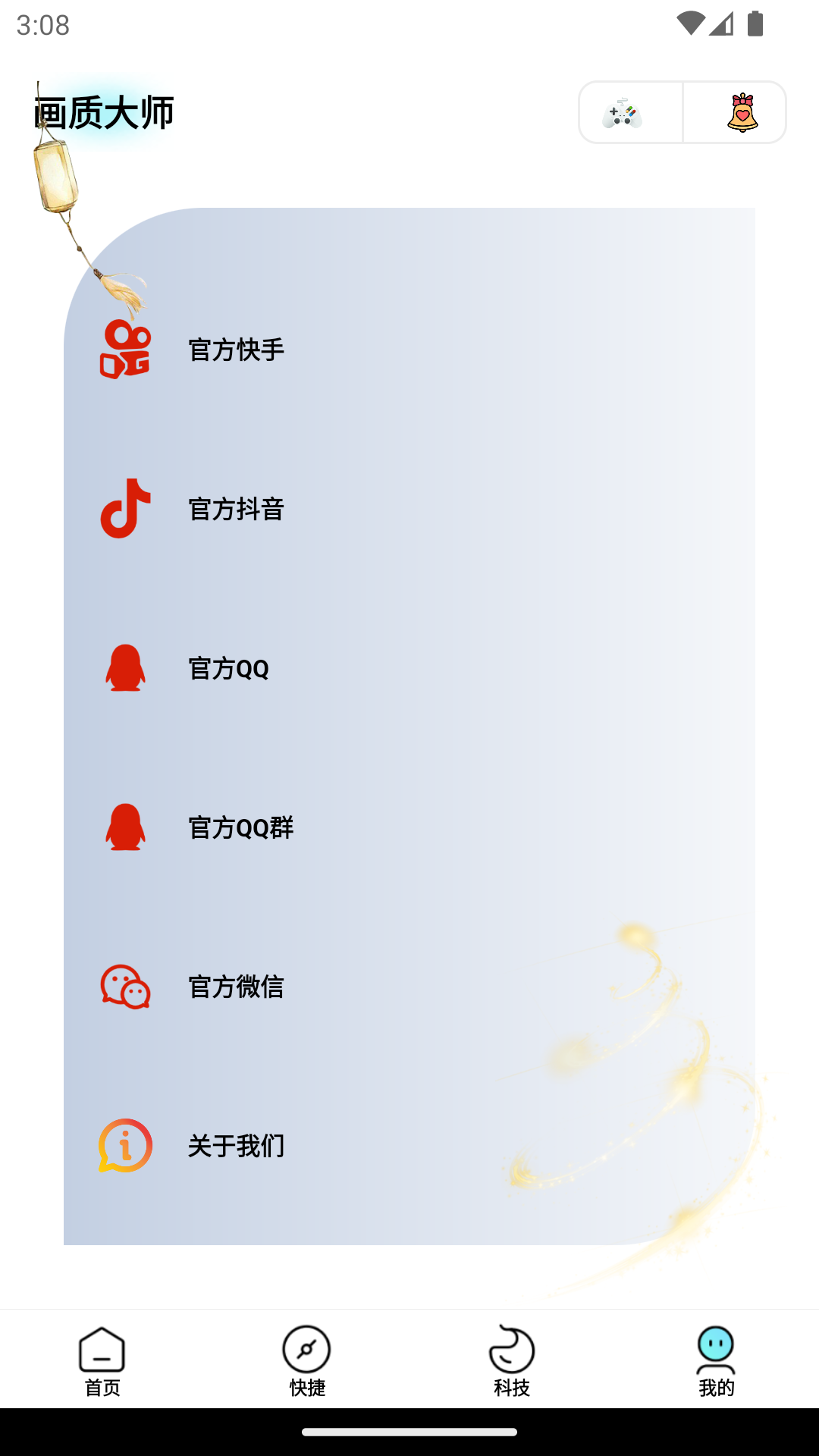Click the penguin icon next to 官方QQ群

[126, 828]
